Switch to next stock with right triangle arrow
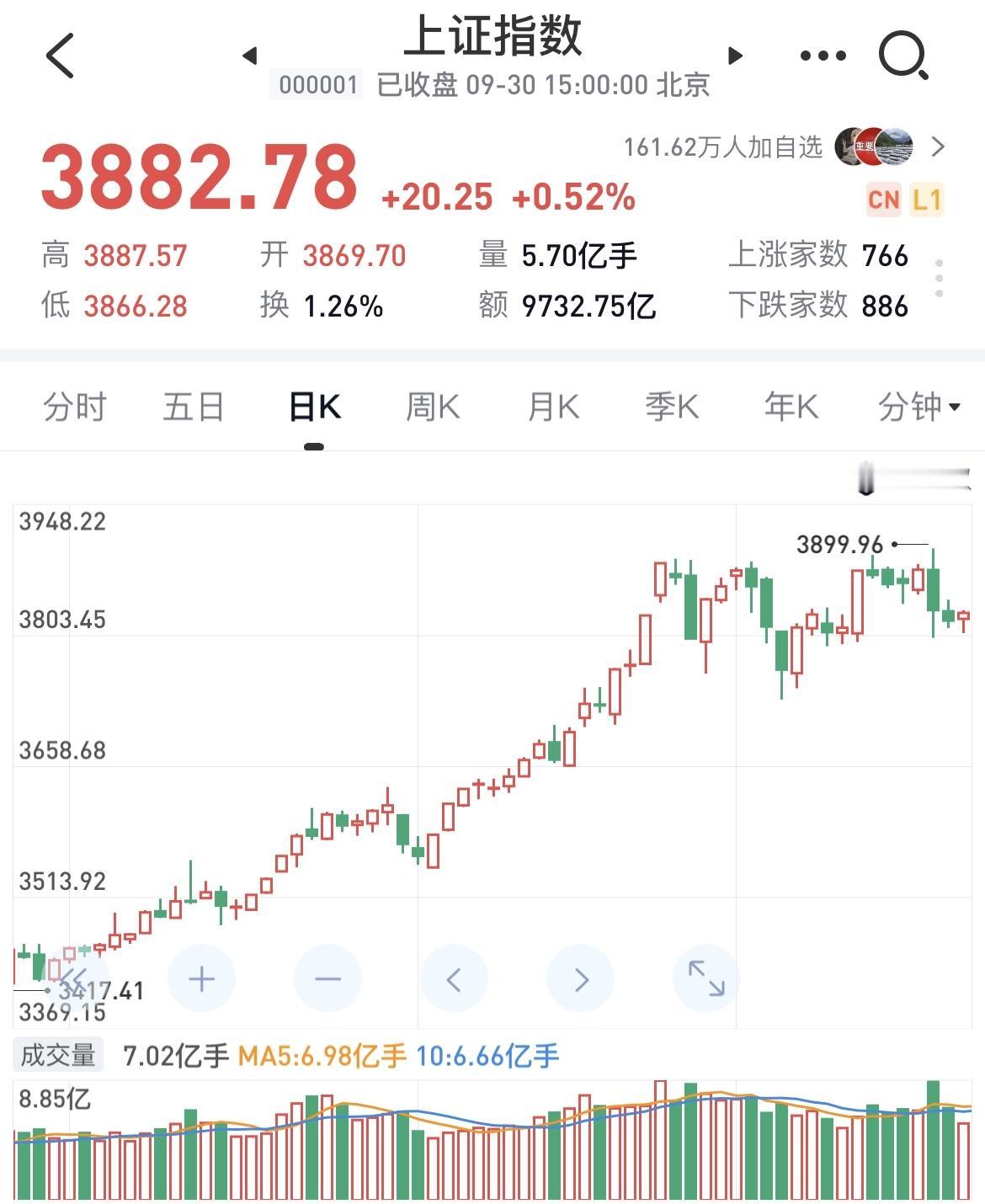The height and width of the screenshot is (1204, 985). [736, 54]
